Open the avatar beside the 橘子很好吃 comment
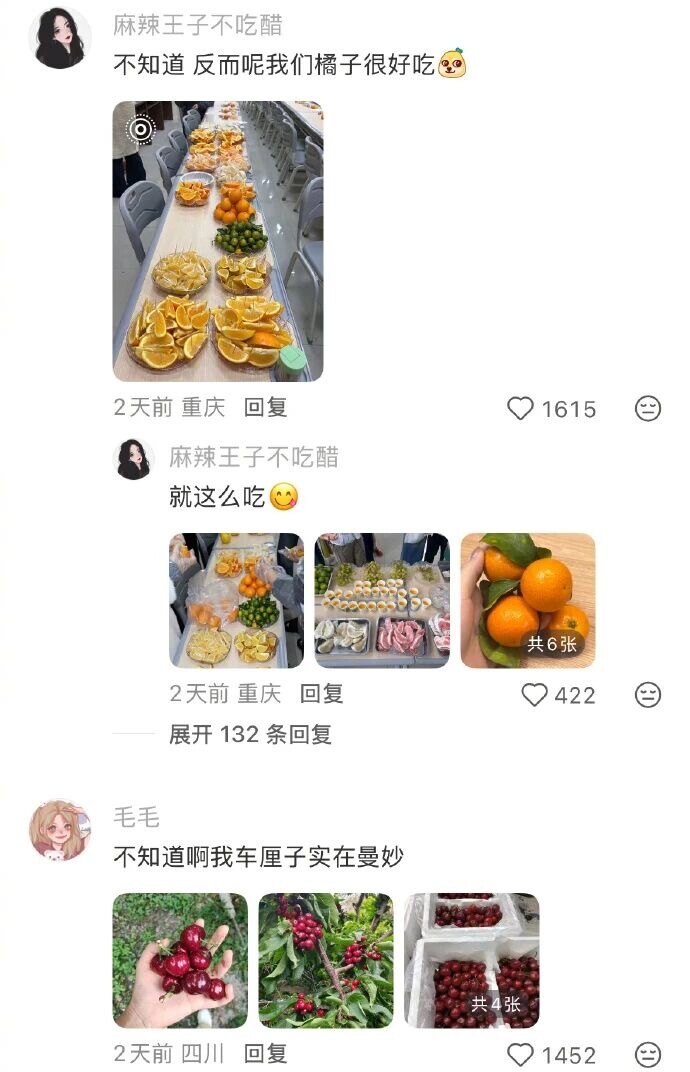The width and height of the screenshot is (690, 1072). tap(59, 39)
